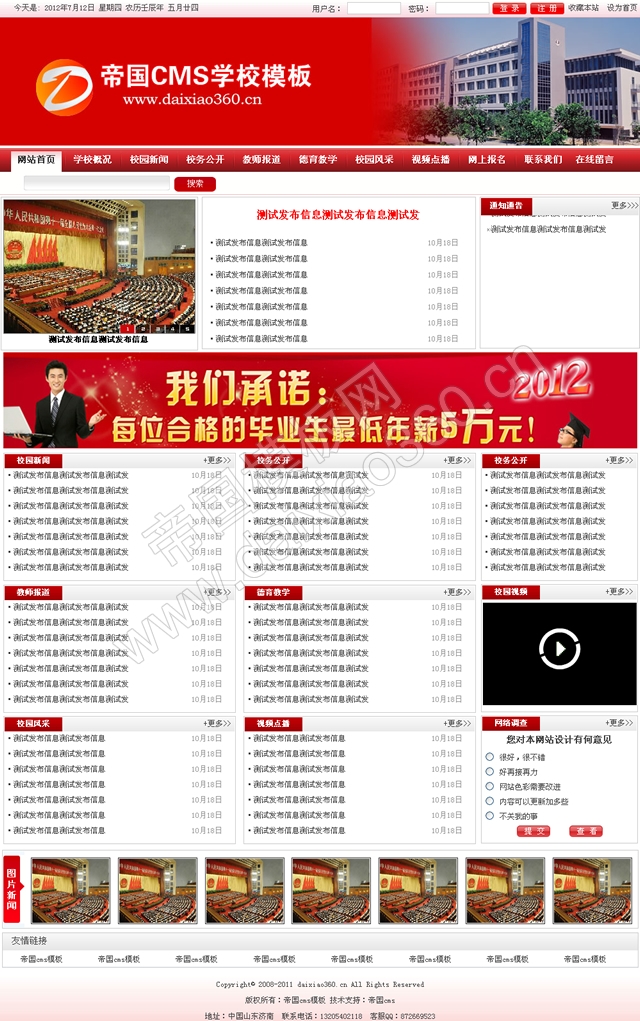Tap the search text box
Screen dimensions: 640x1021
pyautogui.click(x=97, y=183)
